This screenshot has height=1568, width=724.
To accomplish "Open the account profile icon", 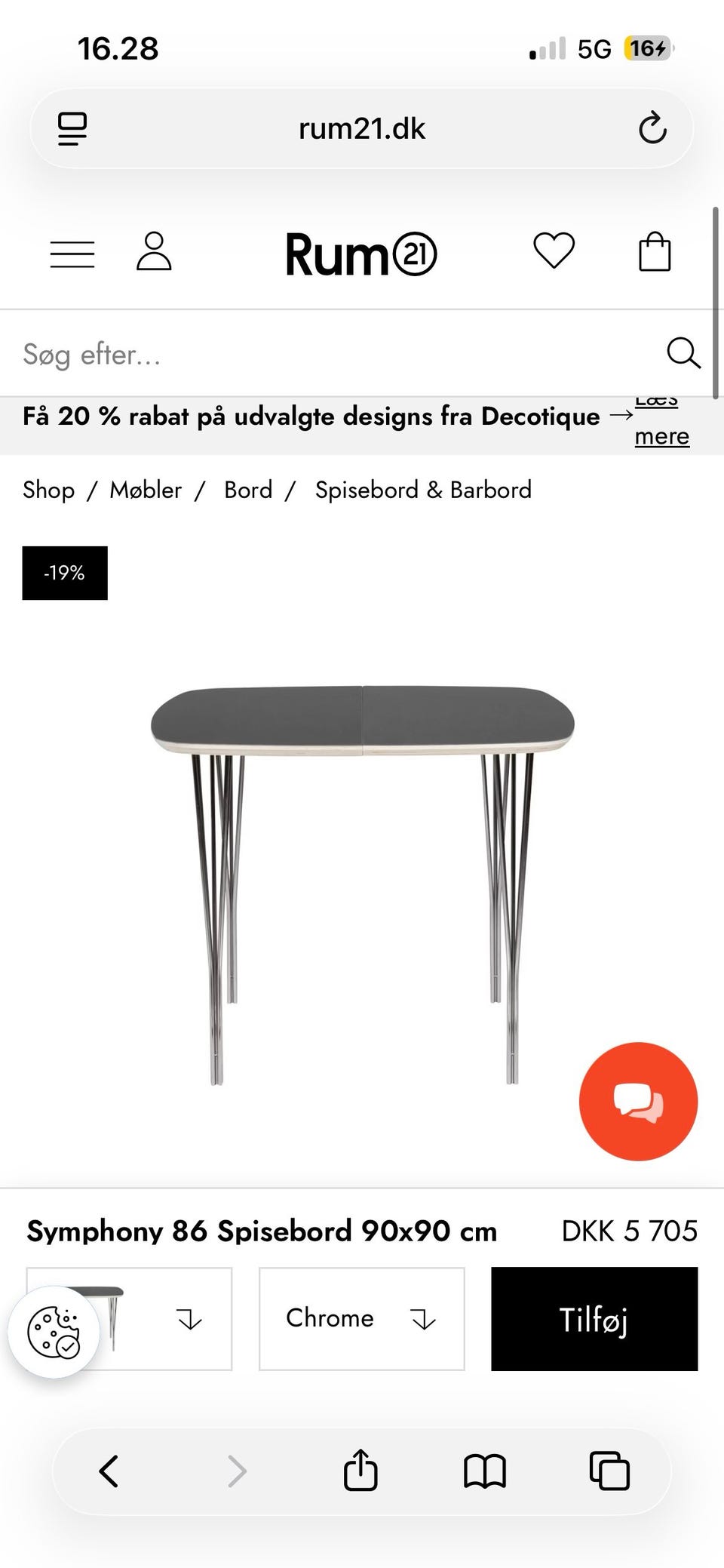I will coord(155,252).
